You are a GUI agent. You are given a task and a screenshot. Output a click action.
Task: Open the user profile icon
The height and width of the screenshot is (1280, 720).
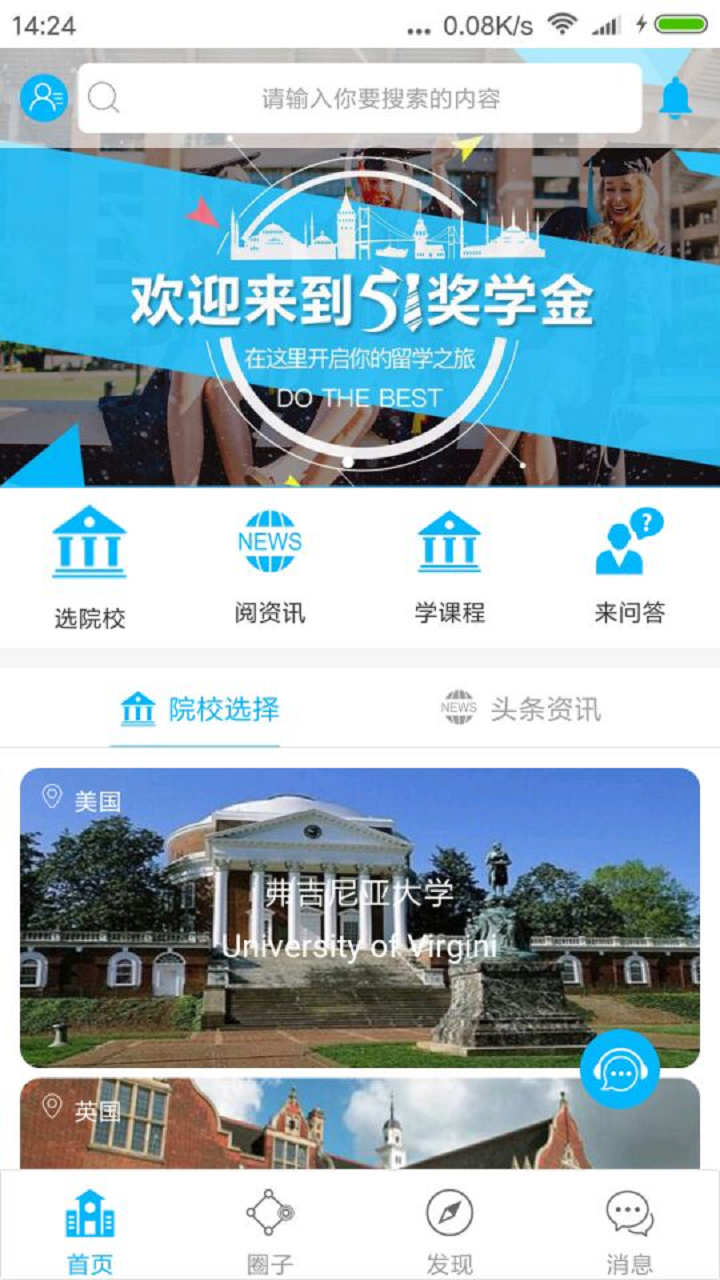click(x=44, y=98)
